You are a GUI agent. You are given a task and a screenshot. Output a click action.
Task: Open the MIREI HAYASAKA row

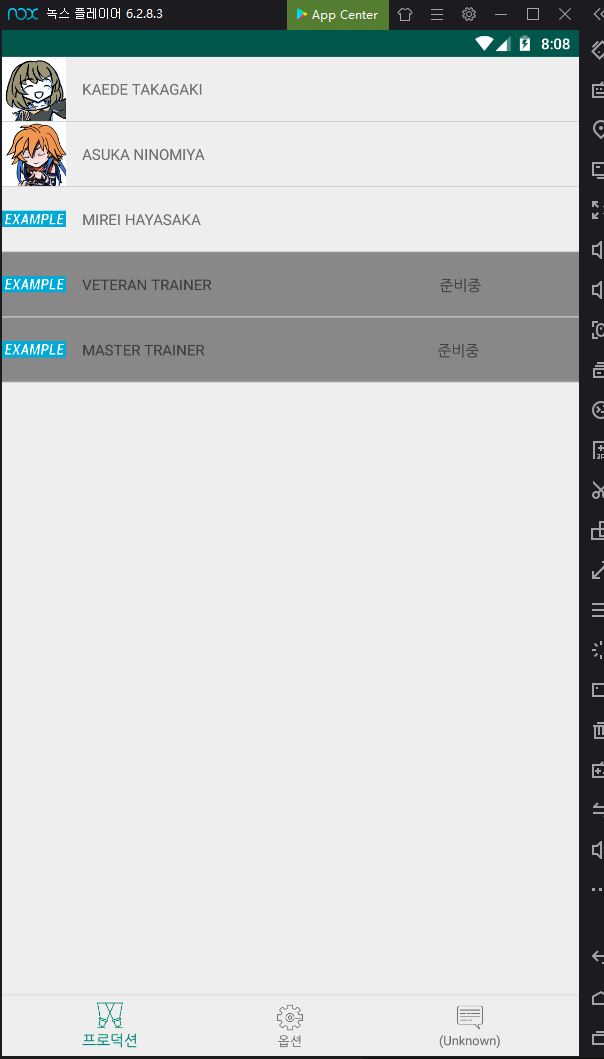coord(290,219)
